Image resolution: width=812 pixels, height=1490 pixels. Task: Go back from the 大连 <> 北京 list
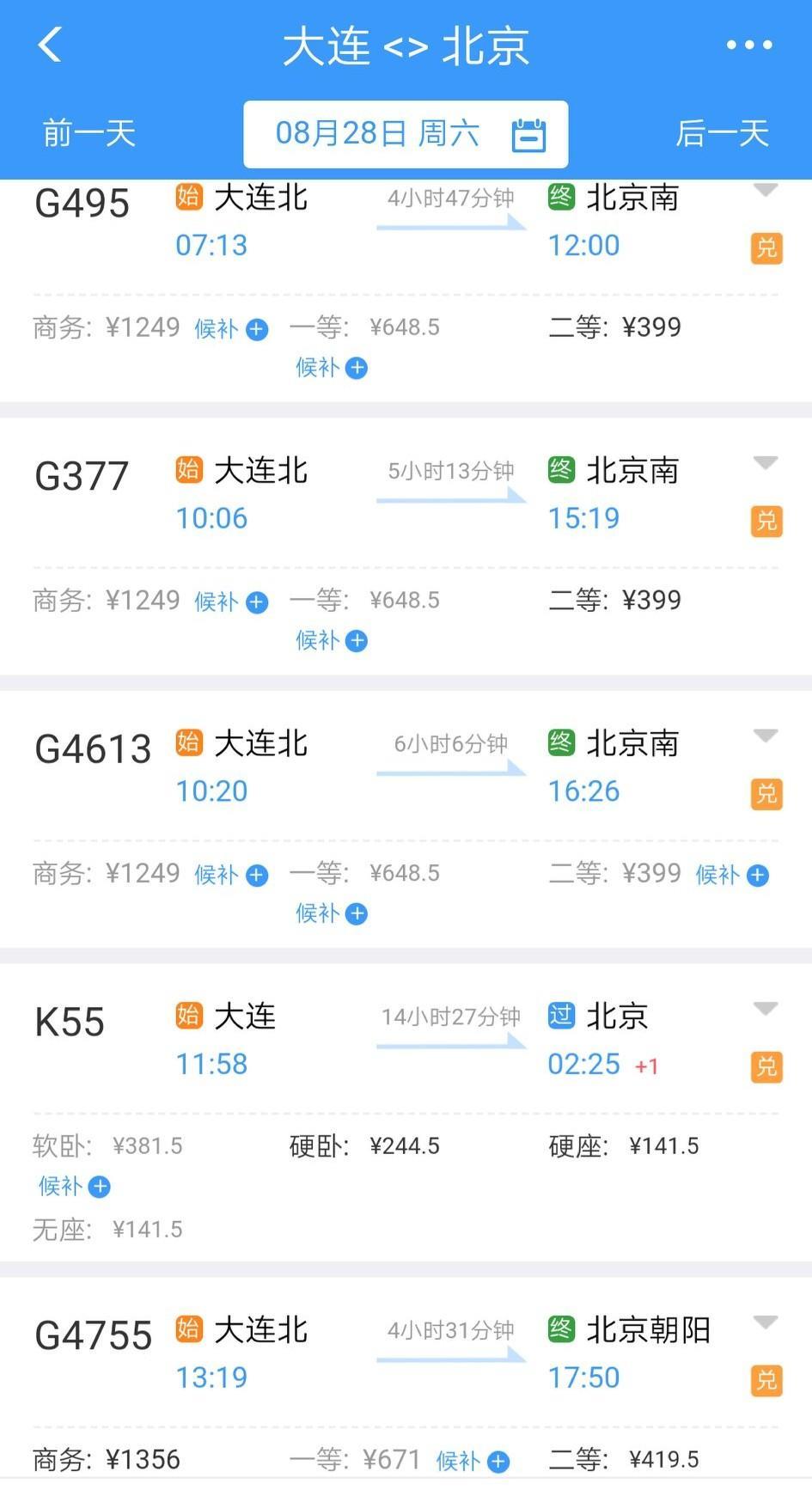[x=51, y=45]
